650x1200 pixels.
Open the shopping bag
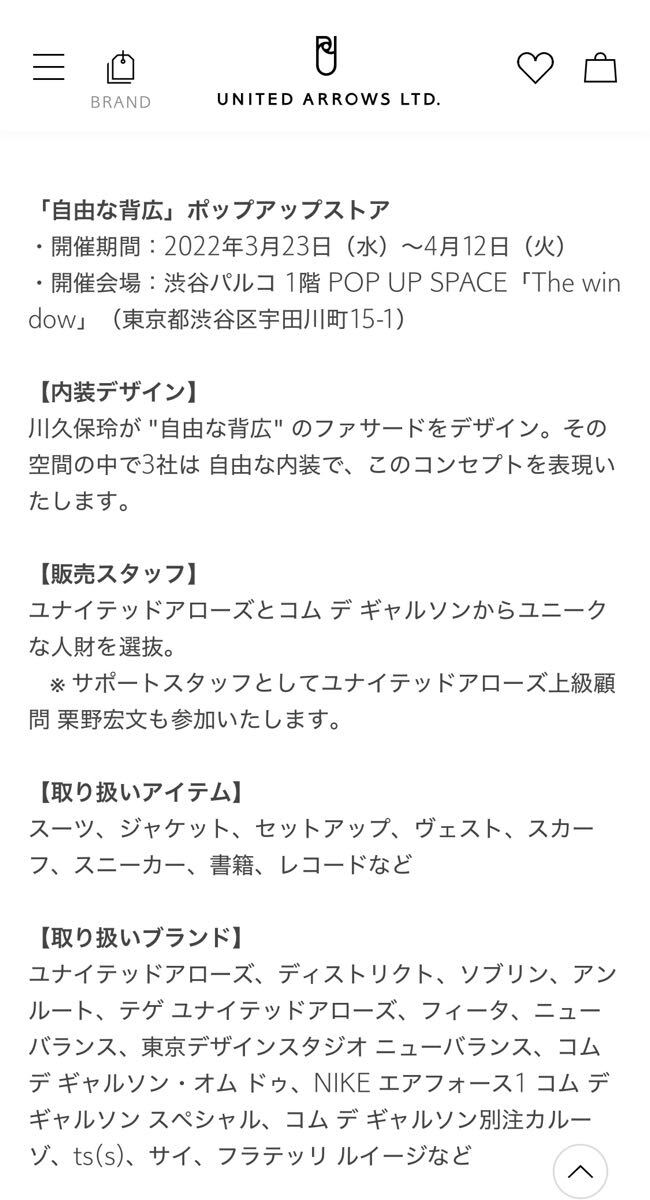(600, 67)
